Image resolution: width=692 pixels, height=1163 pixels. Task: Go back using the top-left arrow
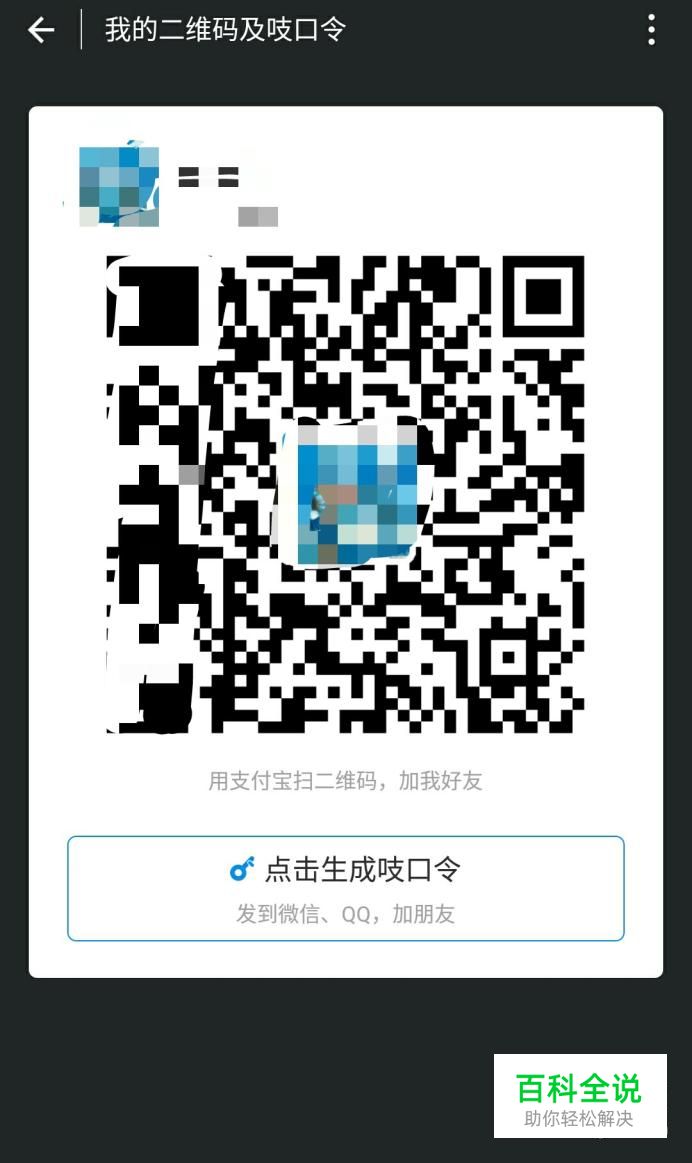click(41, 30)
